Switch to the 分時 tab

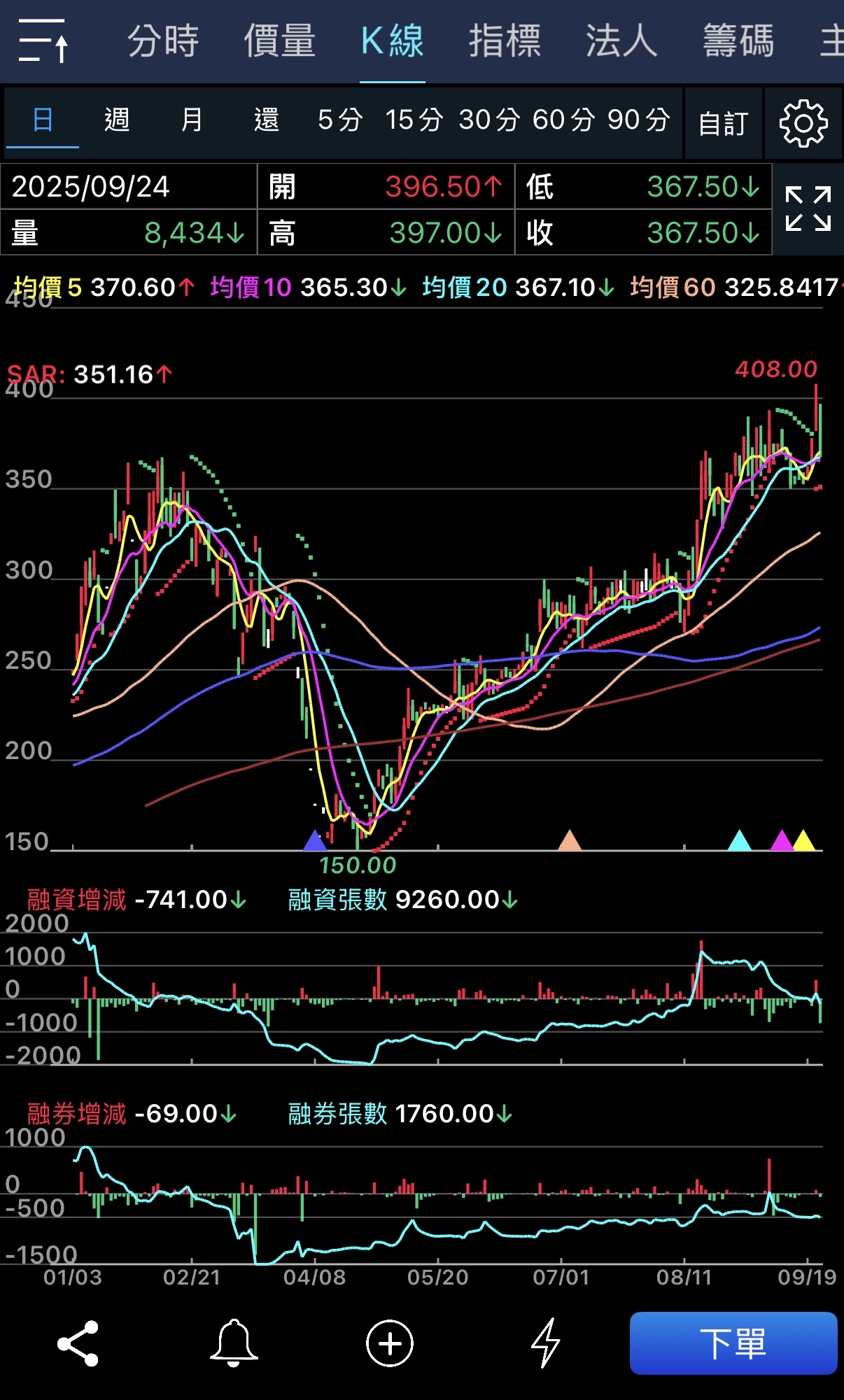[163, 41]
